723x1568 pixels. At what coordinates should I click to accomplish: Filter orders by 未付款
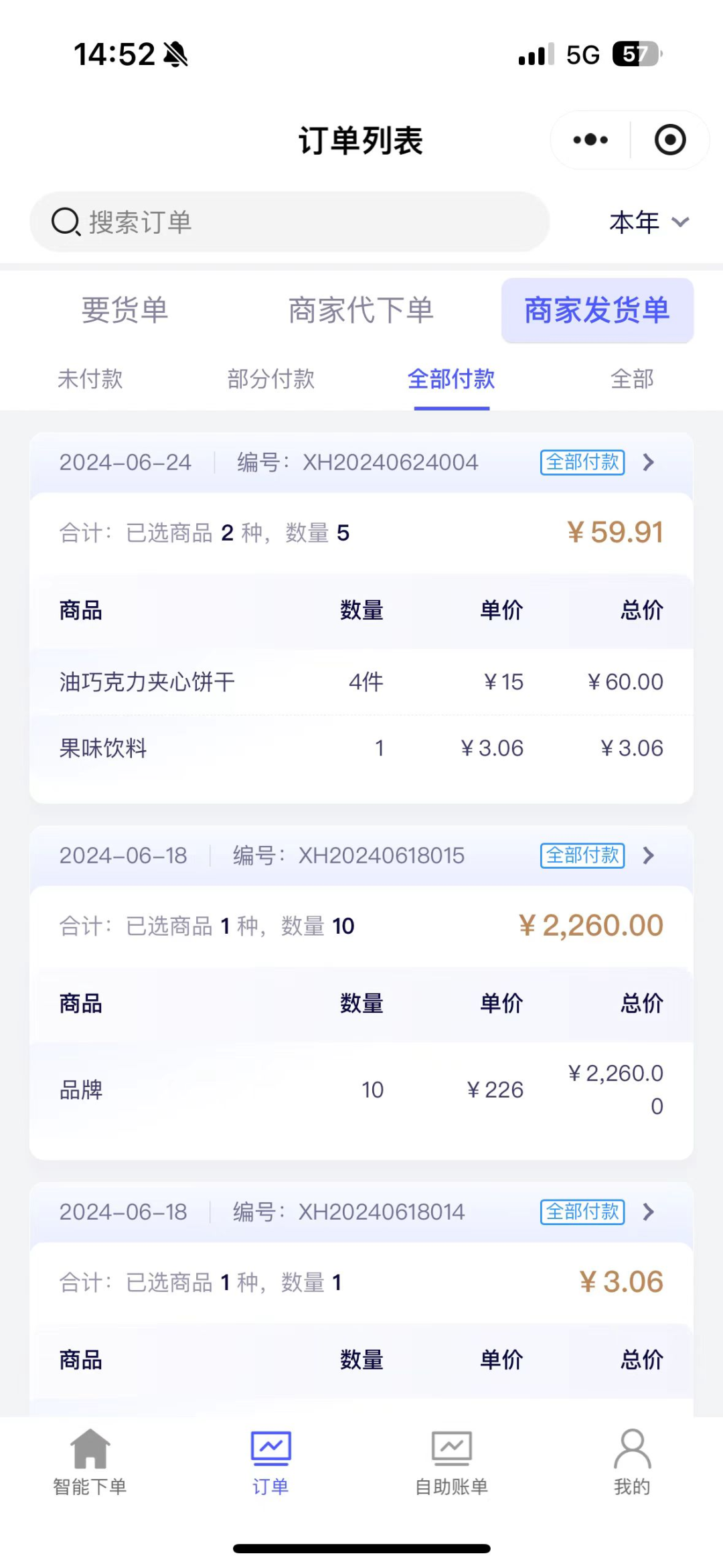(90, 379)
